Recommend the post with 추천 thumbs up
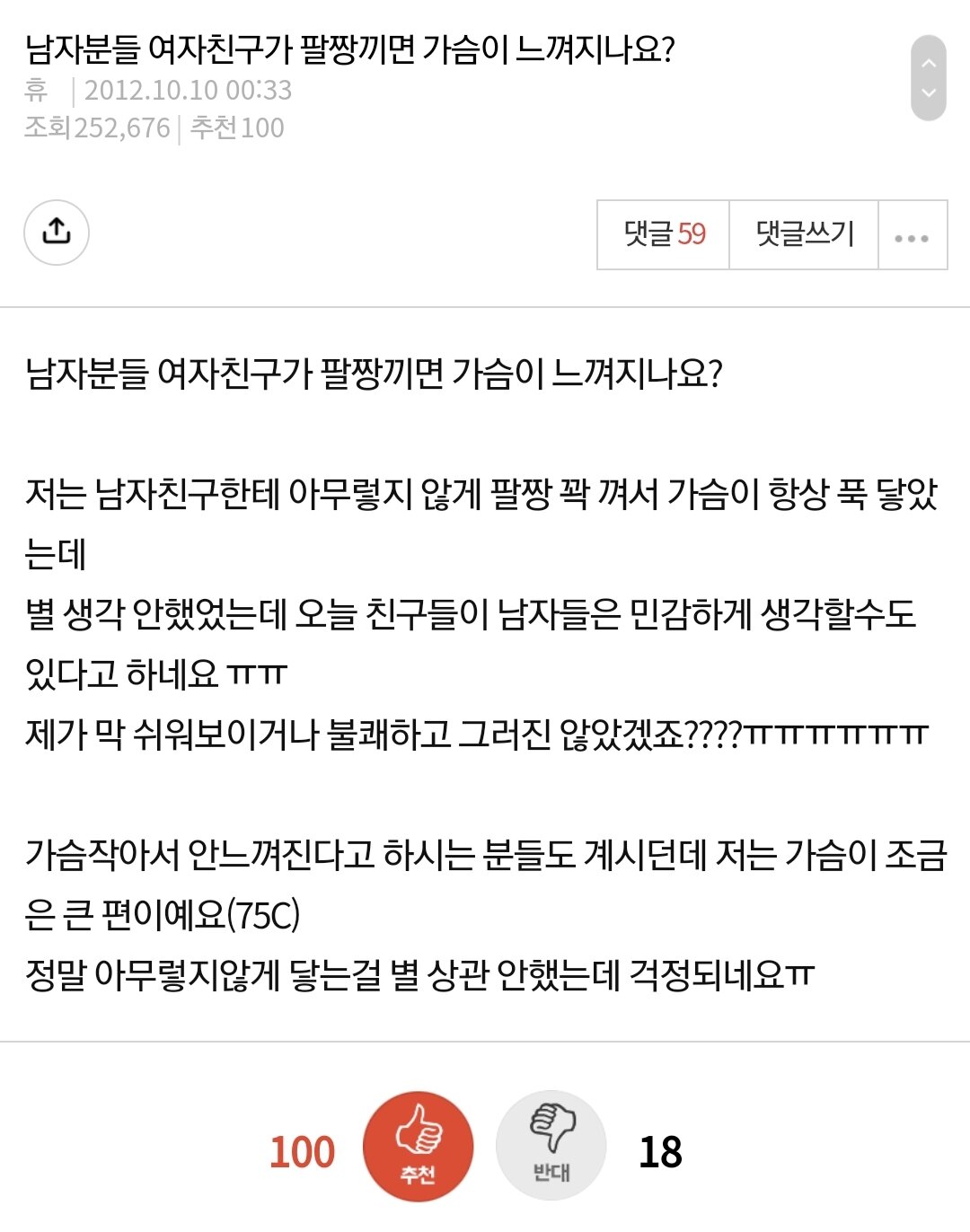The height and width of the screenshot is (1232, 970). coord(418,1147)
